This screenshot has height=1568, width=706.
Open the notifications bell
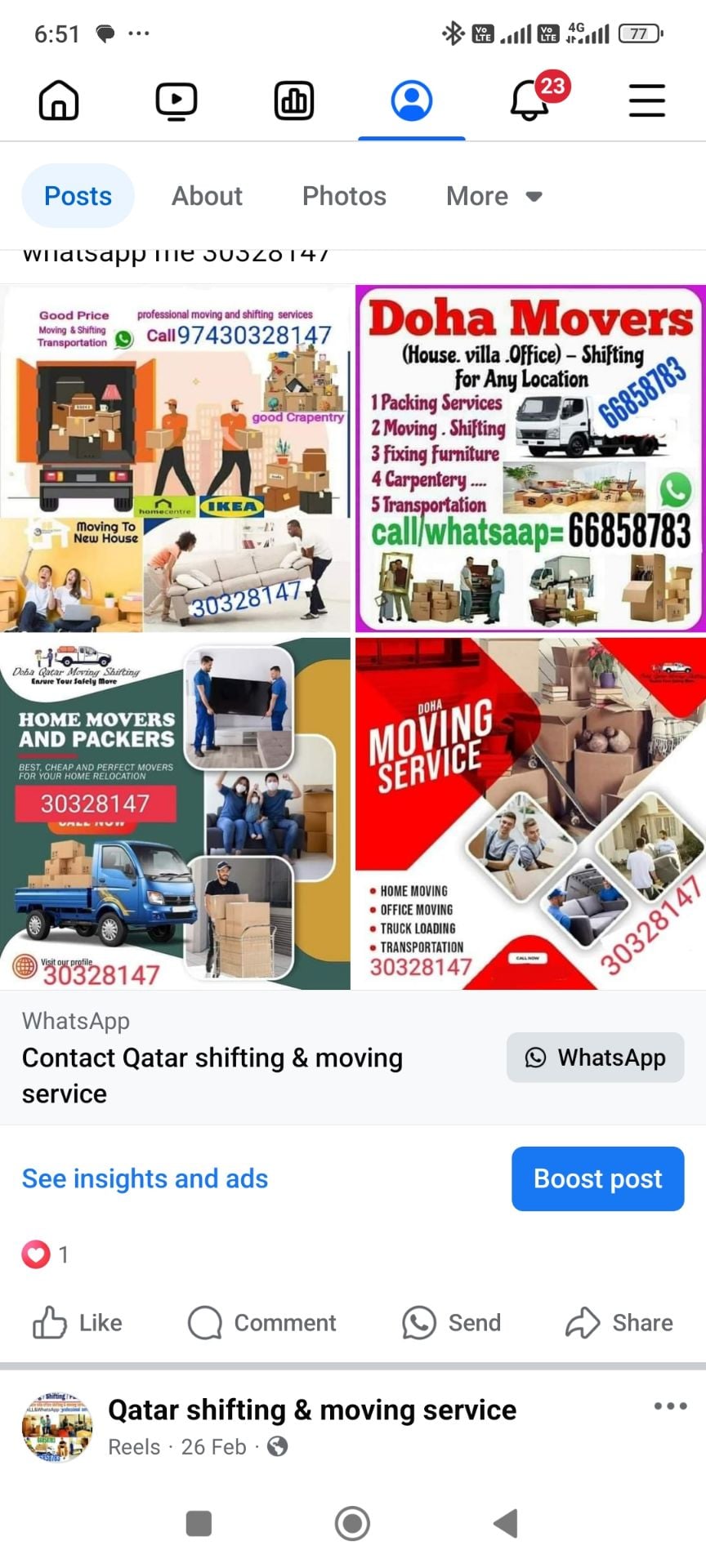[529, 100]
